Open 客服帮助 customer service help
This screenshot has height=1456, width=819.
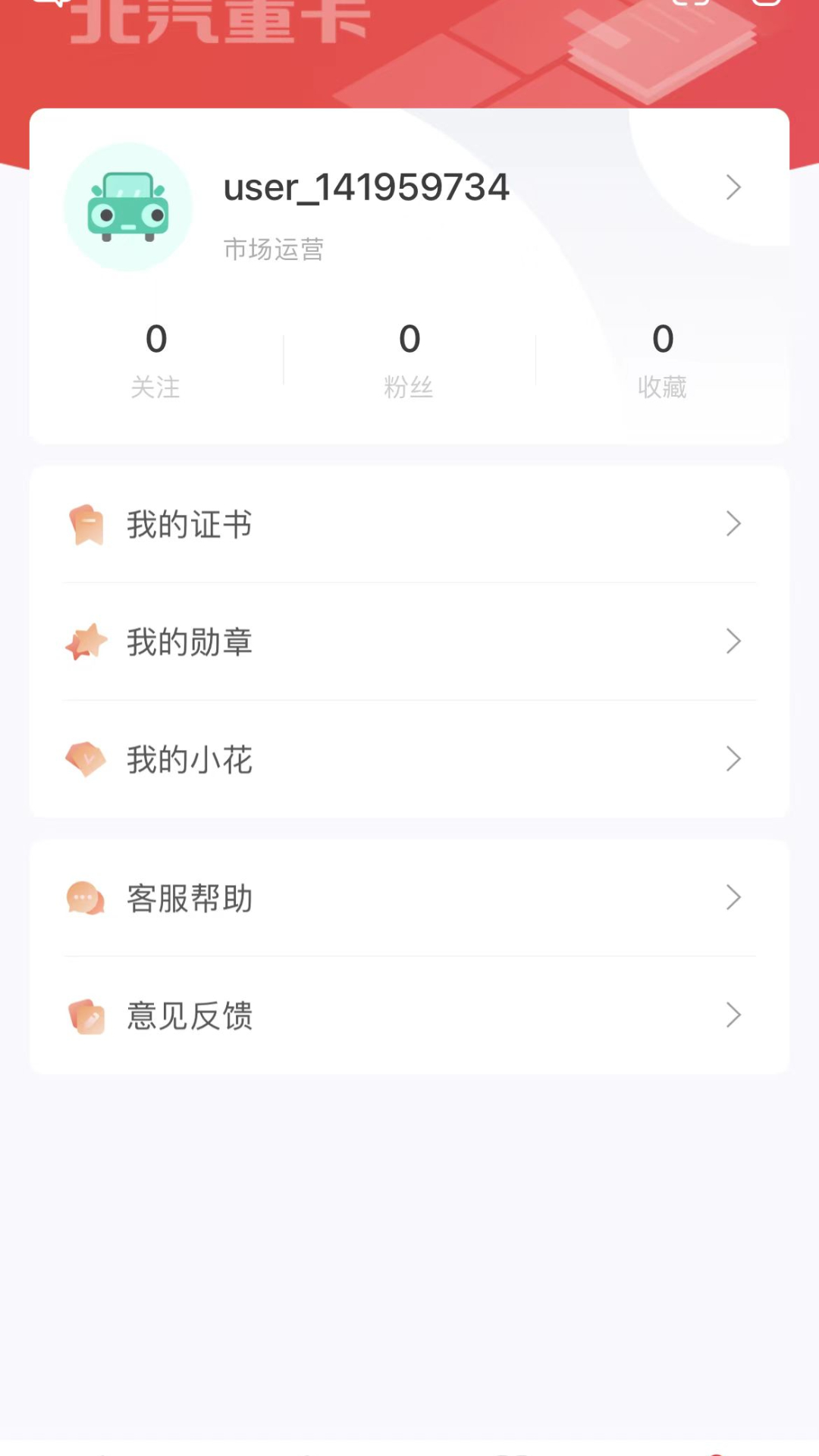pyautogui.click(x=409, y=898)
